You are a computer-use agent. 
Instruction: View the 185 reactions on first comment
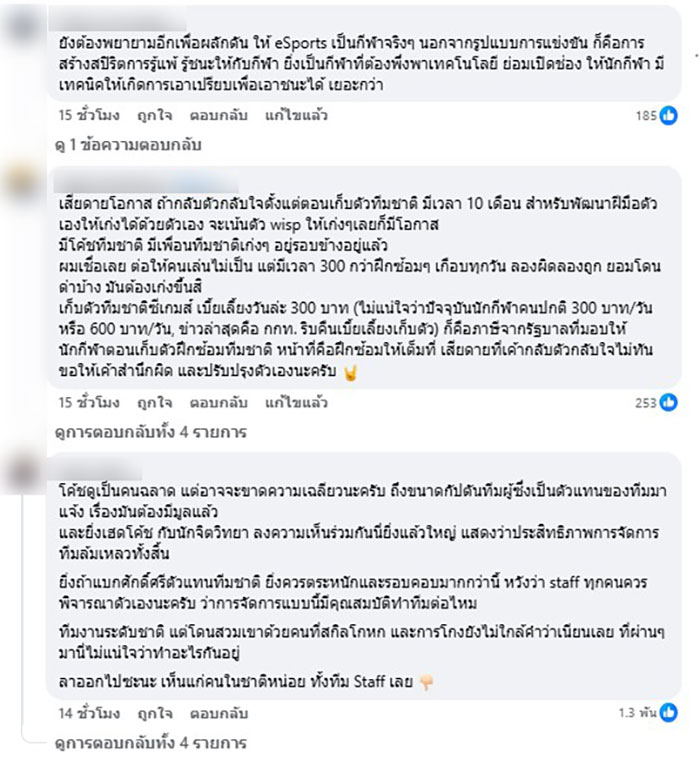tap(656, 116)
